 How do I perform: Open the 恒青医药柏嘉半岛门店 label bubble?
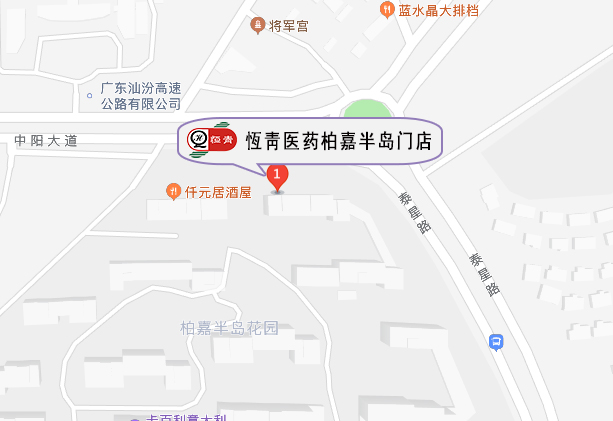coord(311,139)
